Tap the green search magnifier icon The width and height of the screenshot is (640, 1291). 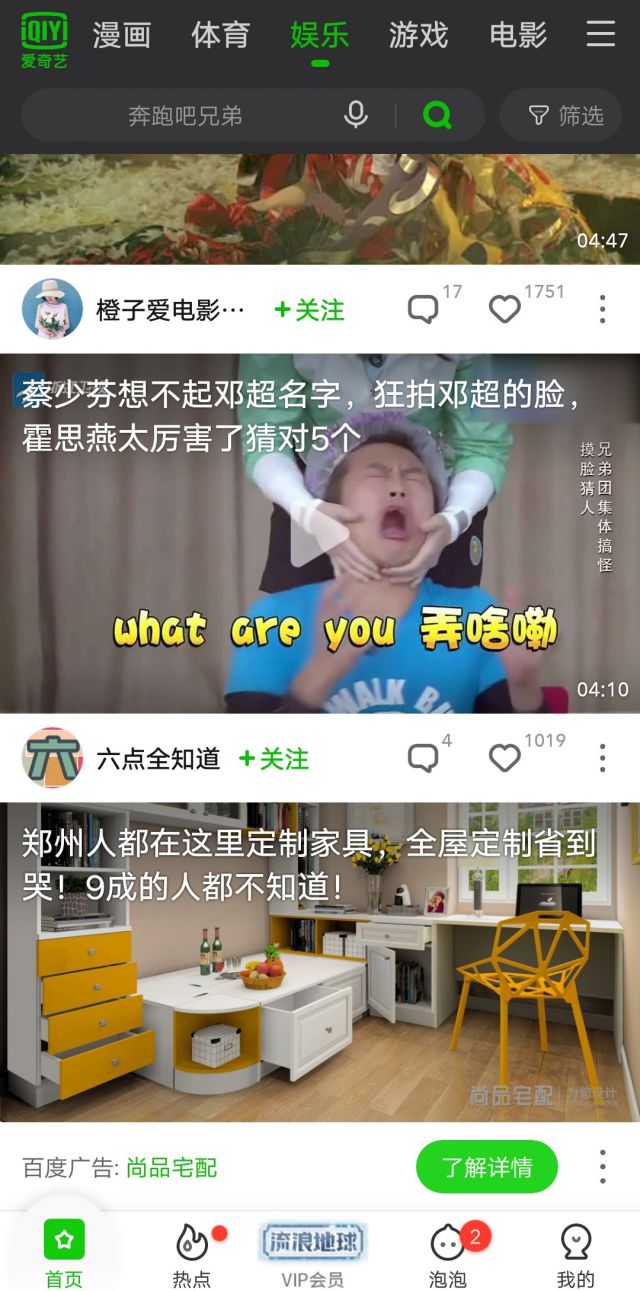[x=437, y=115]
